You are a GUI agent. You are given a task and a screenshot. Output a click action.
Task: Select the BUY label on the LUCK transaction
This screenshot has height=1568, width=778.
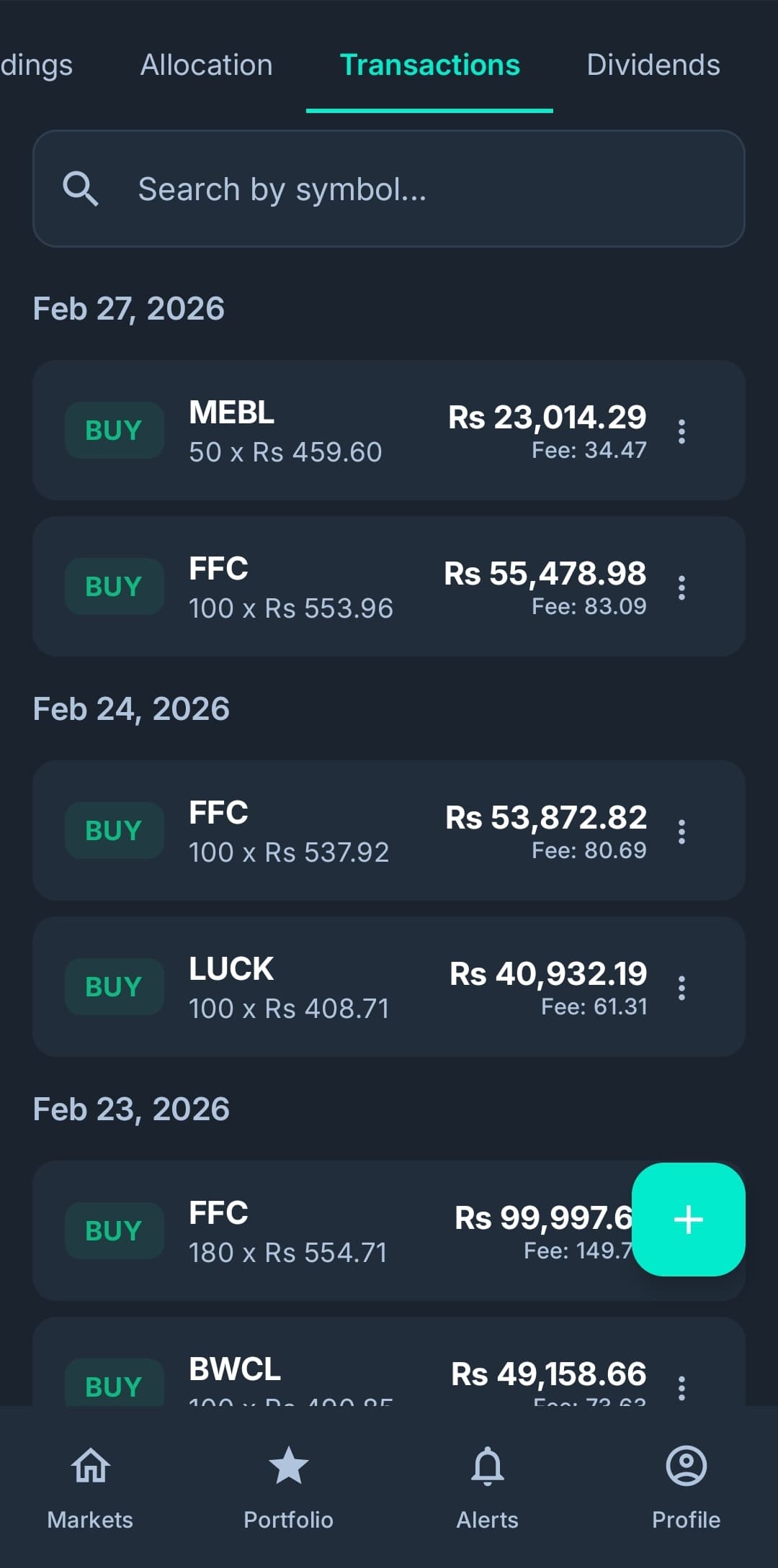tap(114, 987)
